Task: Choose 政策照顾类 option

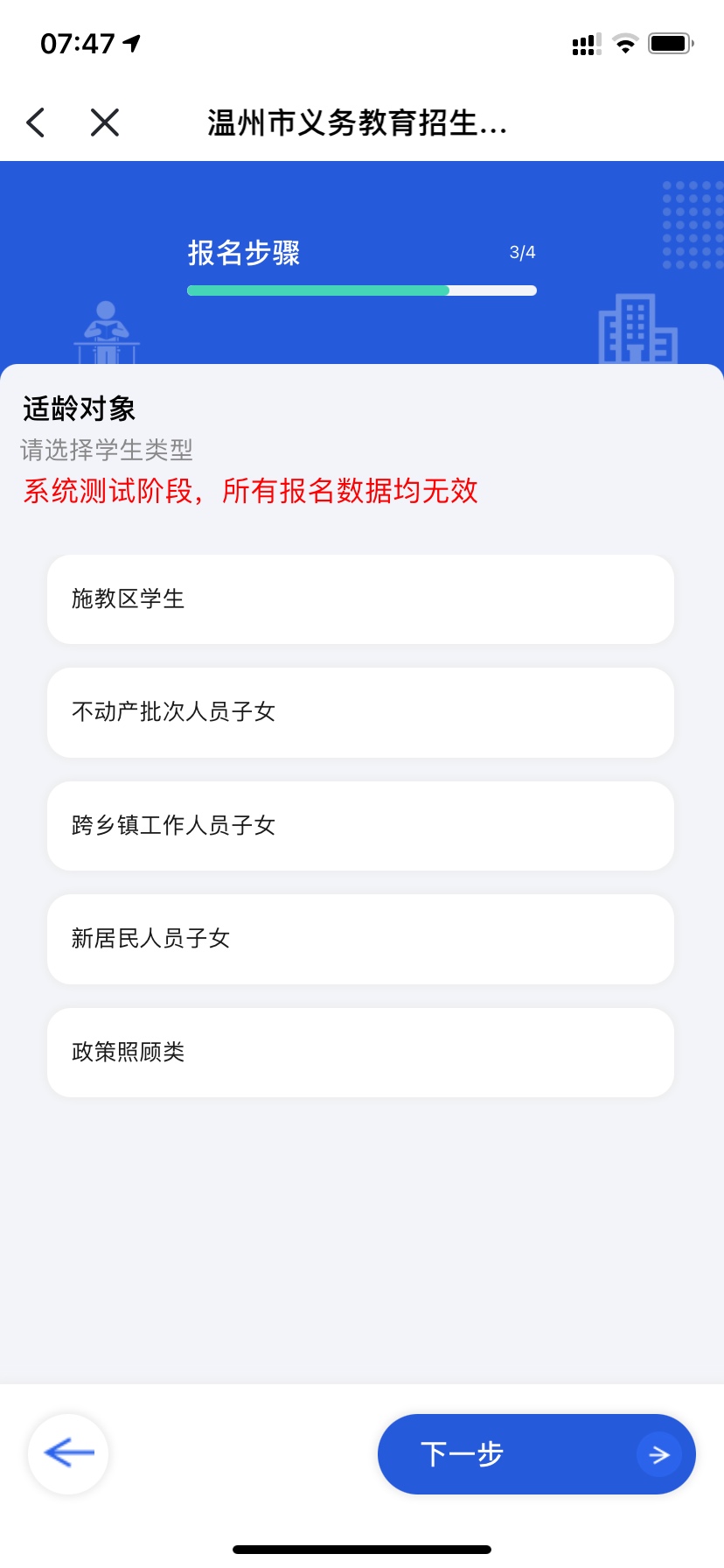Action: 360,1053
